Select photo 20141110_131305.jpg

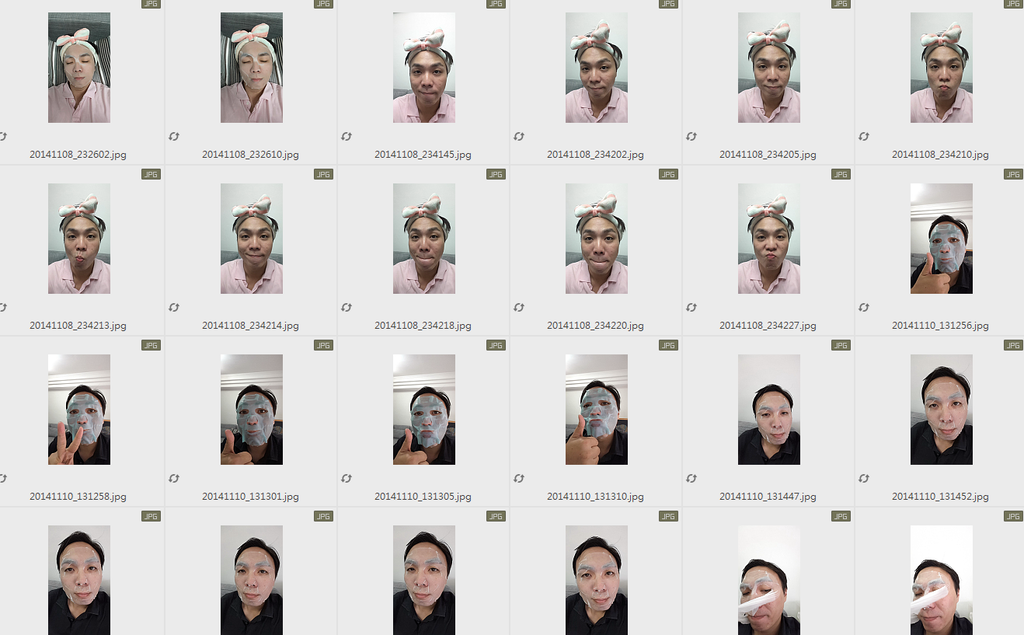[424, 409]
